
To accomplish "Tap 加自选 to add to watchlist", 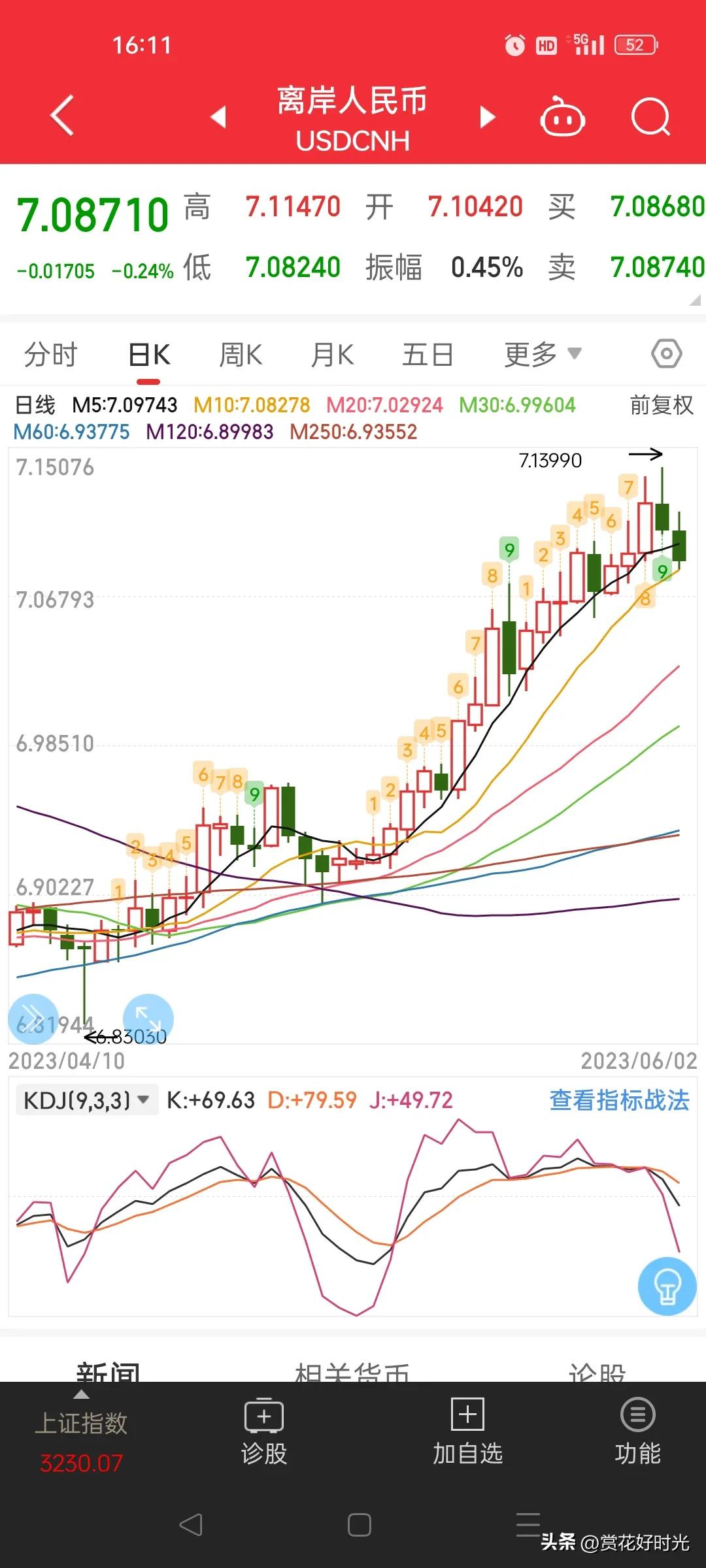I will pos(467,1439).
